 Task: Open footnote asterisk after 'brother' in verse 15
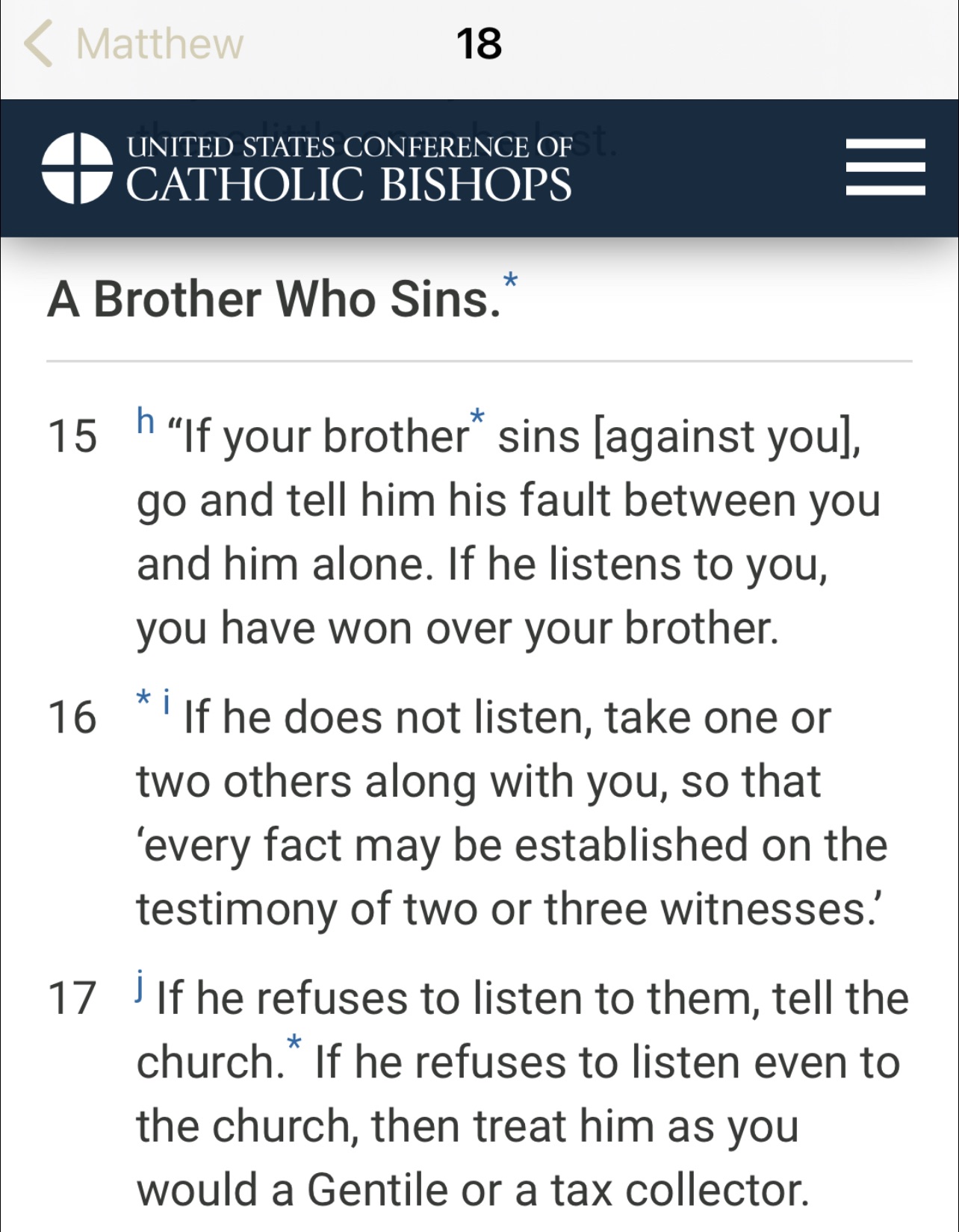[477, 417]
